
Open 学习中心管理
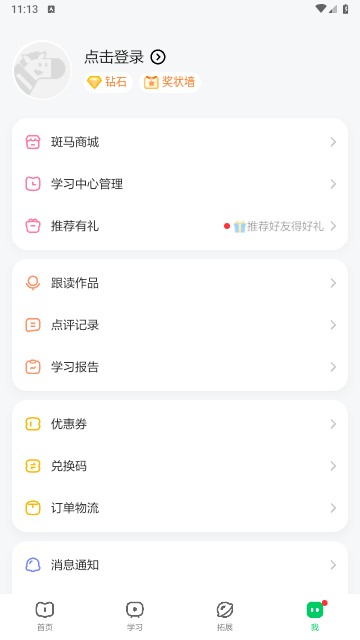180,184
